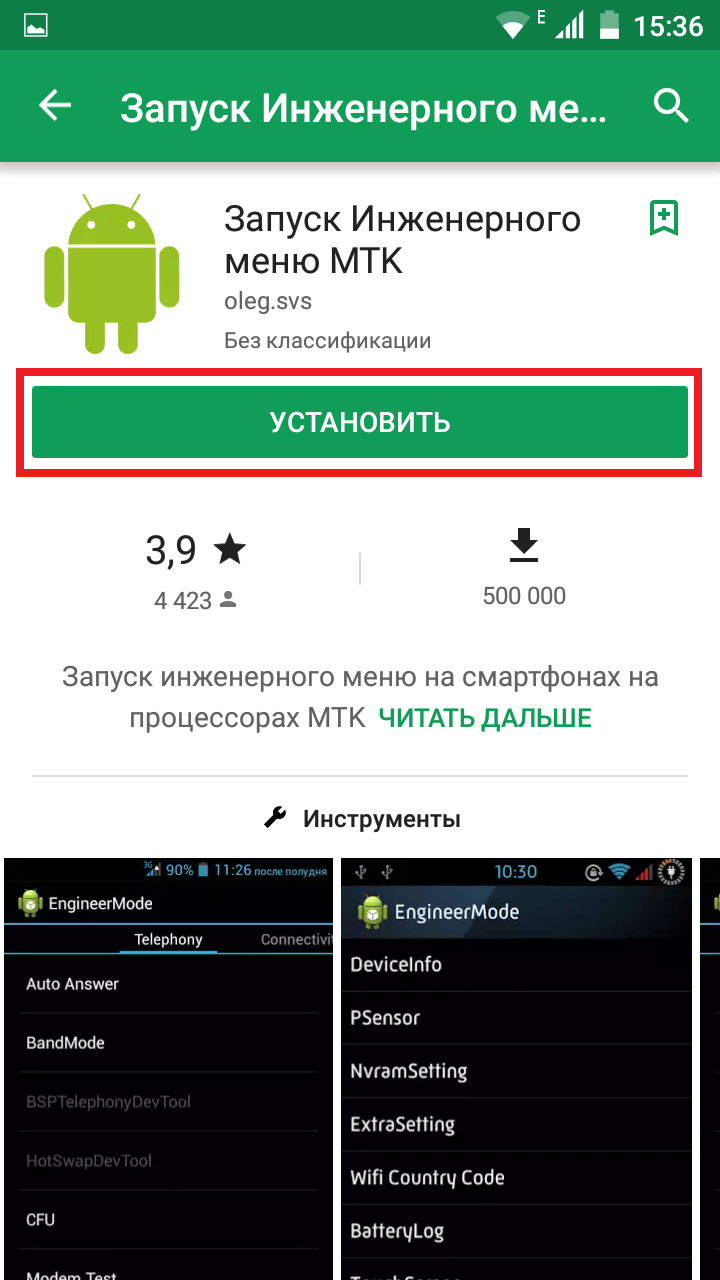Viewport: 720px width, 1280px height.
Task: Add the app to the wishlist bookmark
Action: [664, 218]
